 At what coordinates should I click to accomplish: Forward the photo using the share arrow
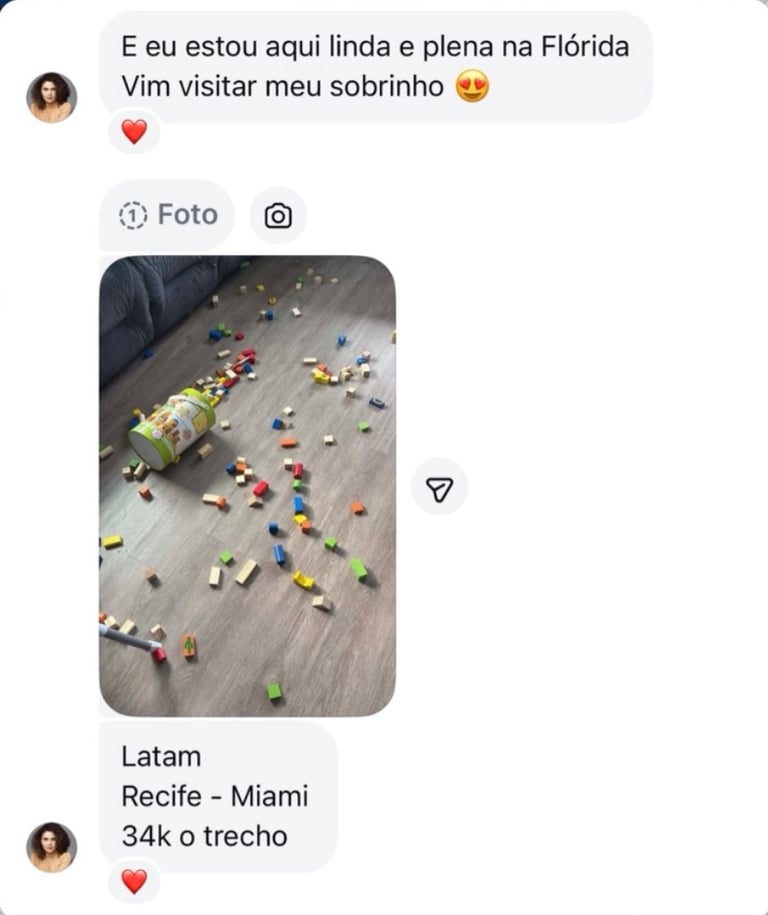click(x=439, y=487)
